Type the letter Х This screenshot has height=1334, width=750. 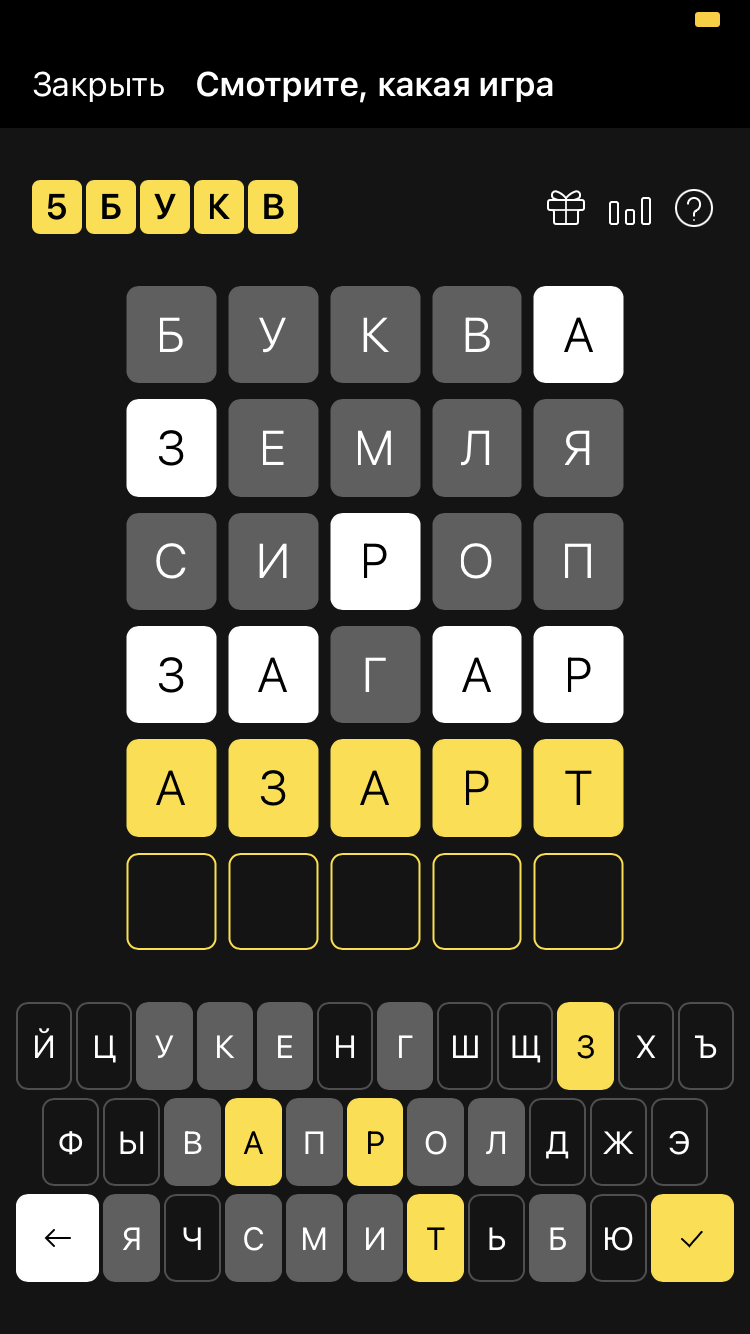646,1046
